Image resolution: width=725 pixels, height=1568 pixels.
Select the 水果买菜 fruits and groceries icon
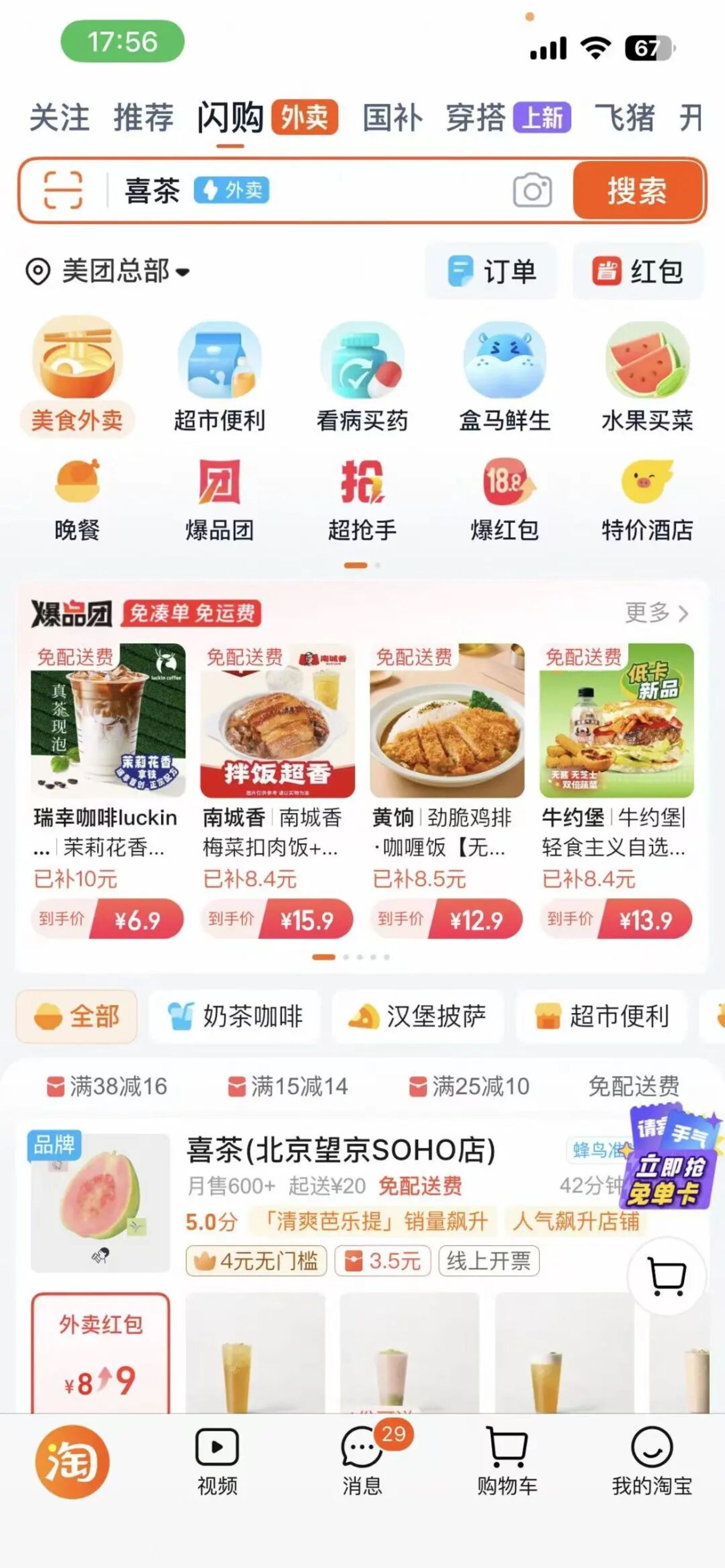[647, 376]
